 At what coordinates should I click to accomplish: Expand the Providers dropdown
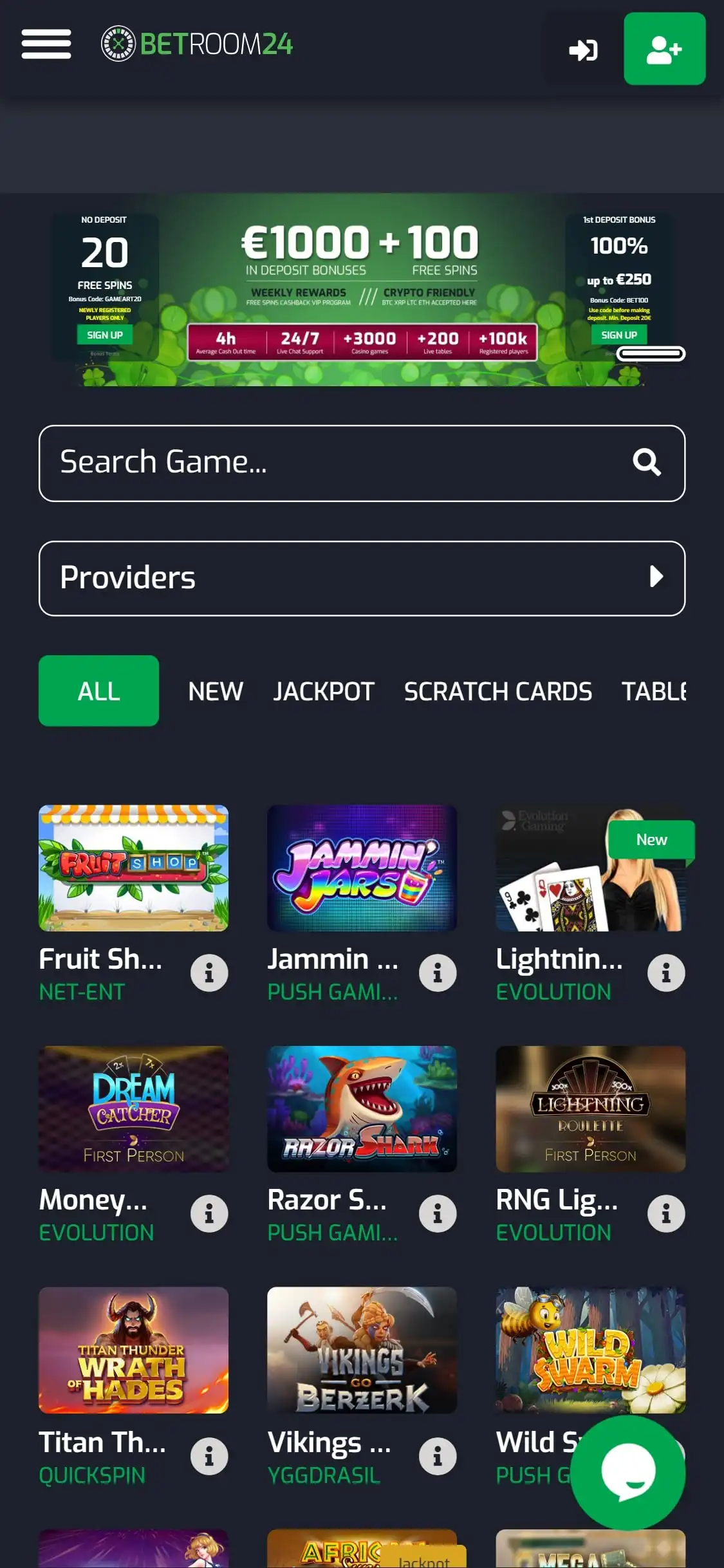[x=362, y=578]
